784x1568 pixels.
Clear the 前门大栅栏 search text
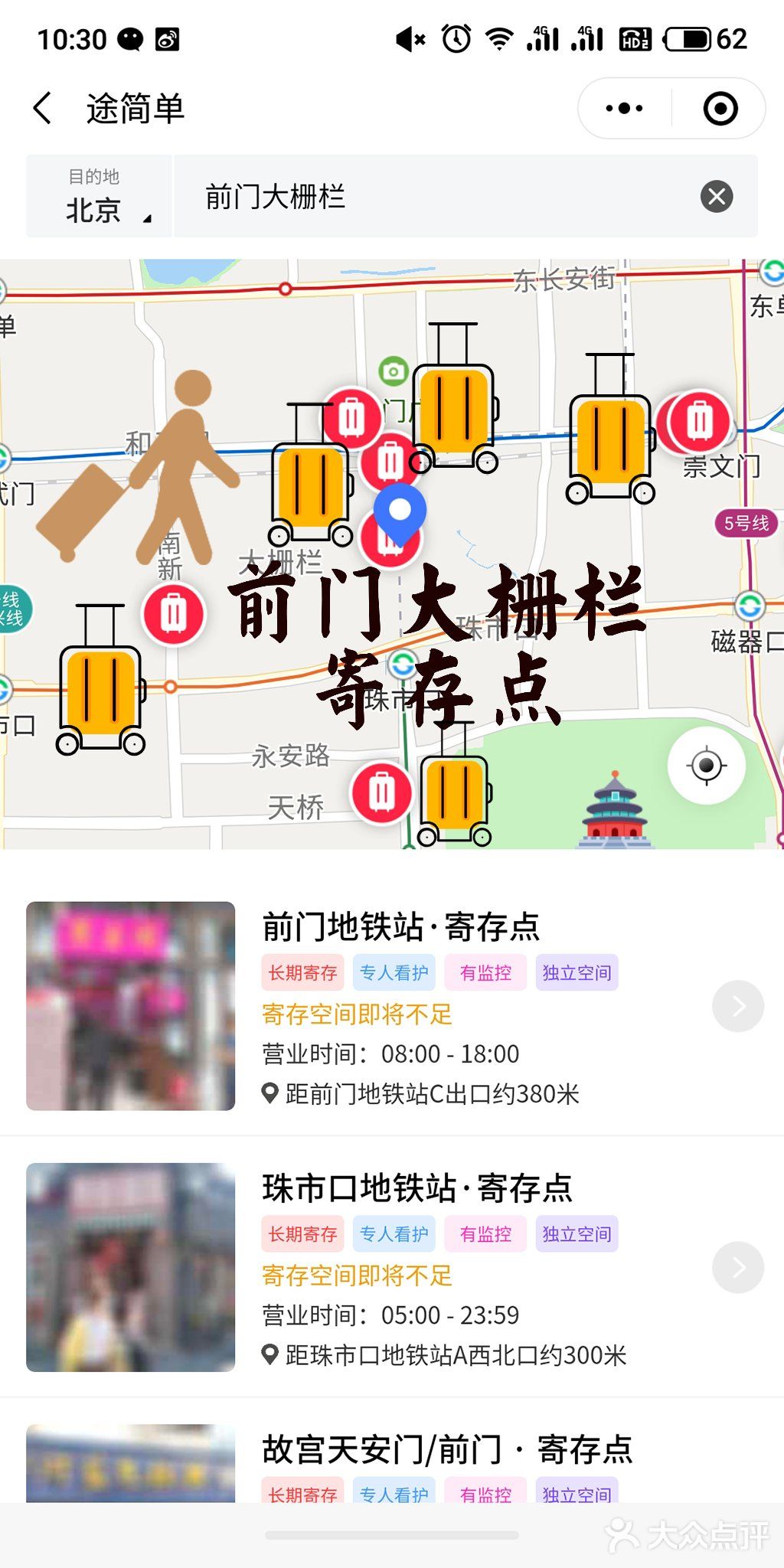(x=717, y=197)
